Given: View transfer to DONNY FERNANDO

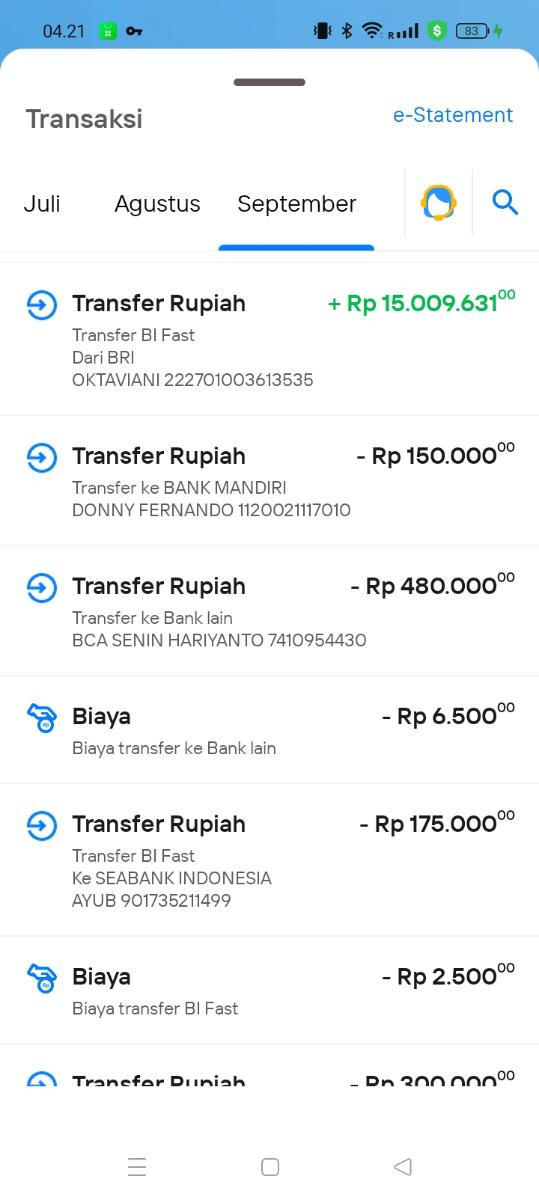Looking at the screenshot, I should [269, 481].
